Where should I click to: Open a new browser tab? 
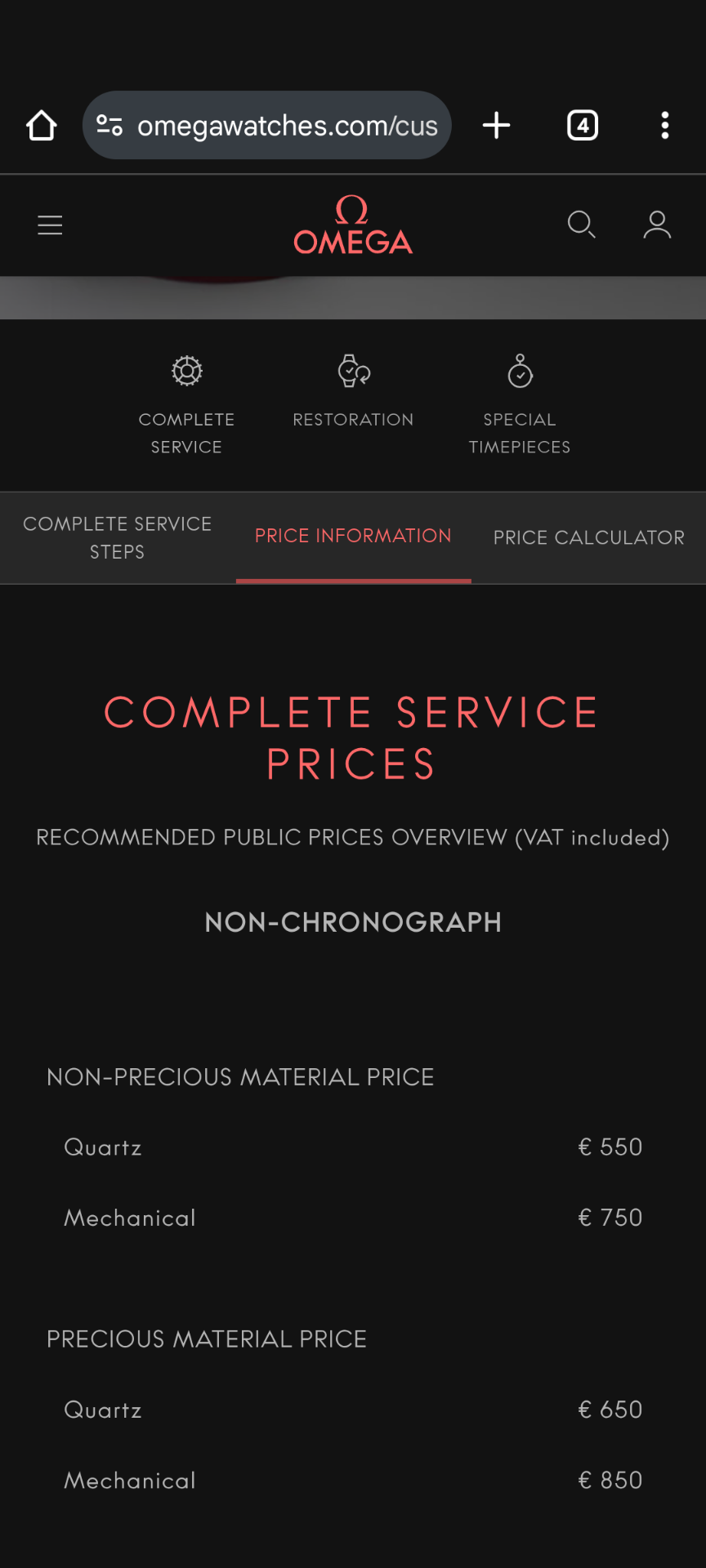496,125
